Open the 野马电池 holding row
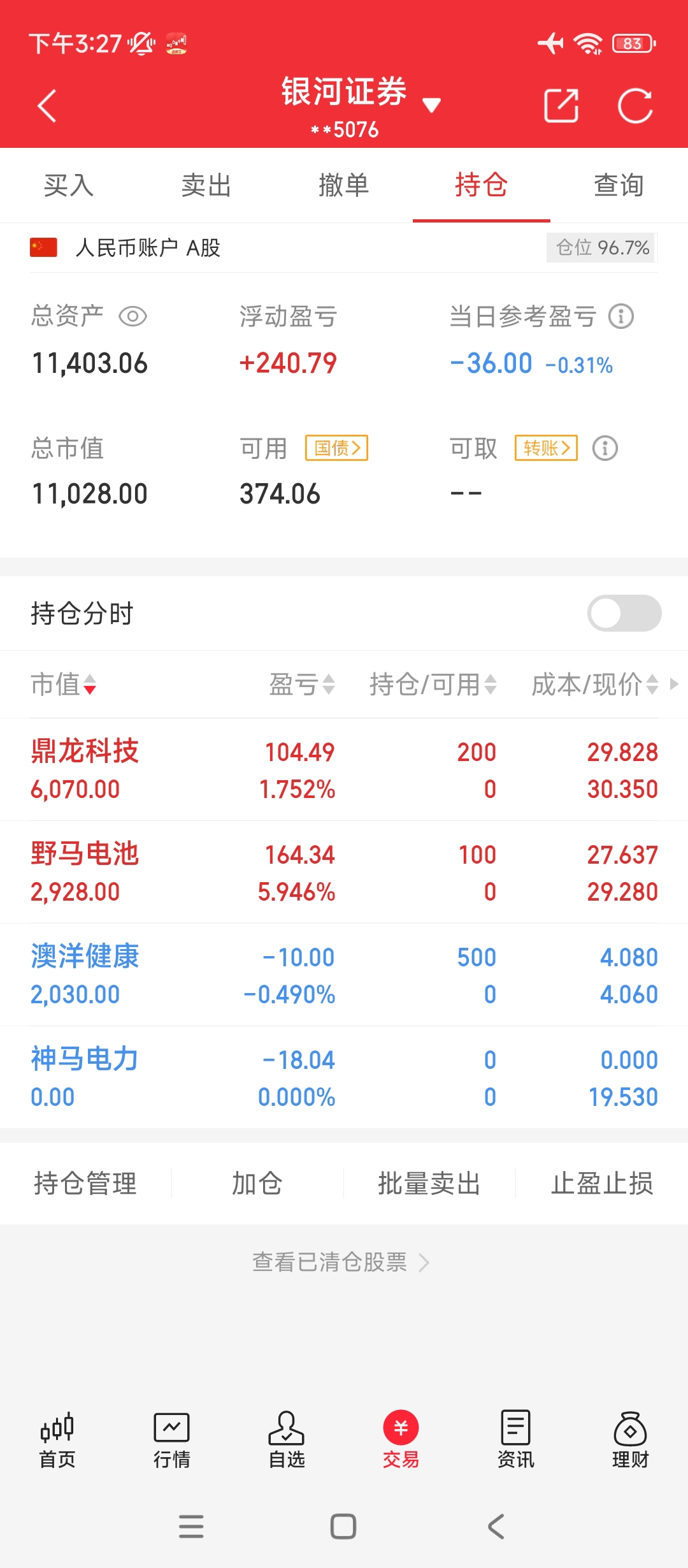The height and width of the screenshot is (1568, 688). click(344, 873)
